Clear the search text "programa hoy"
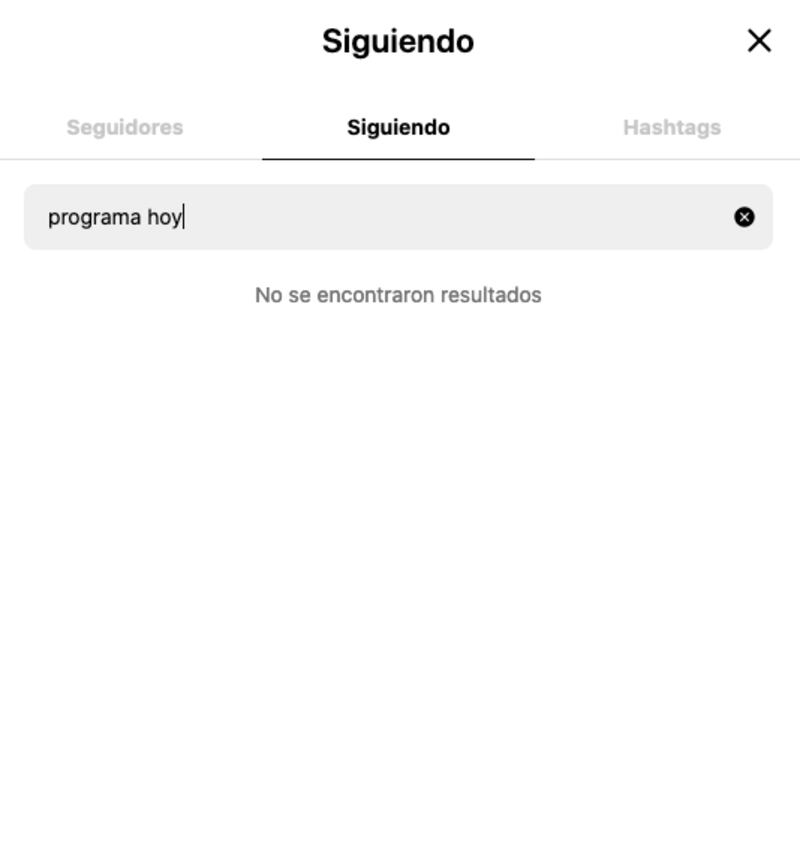The image size is (800, 841). click(744, 217)
